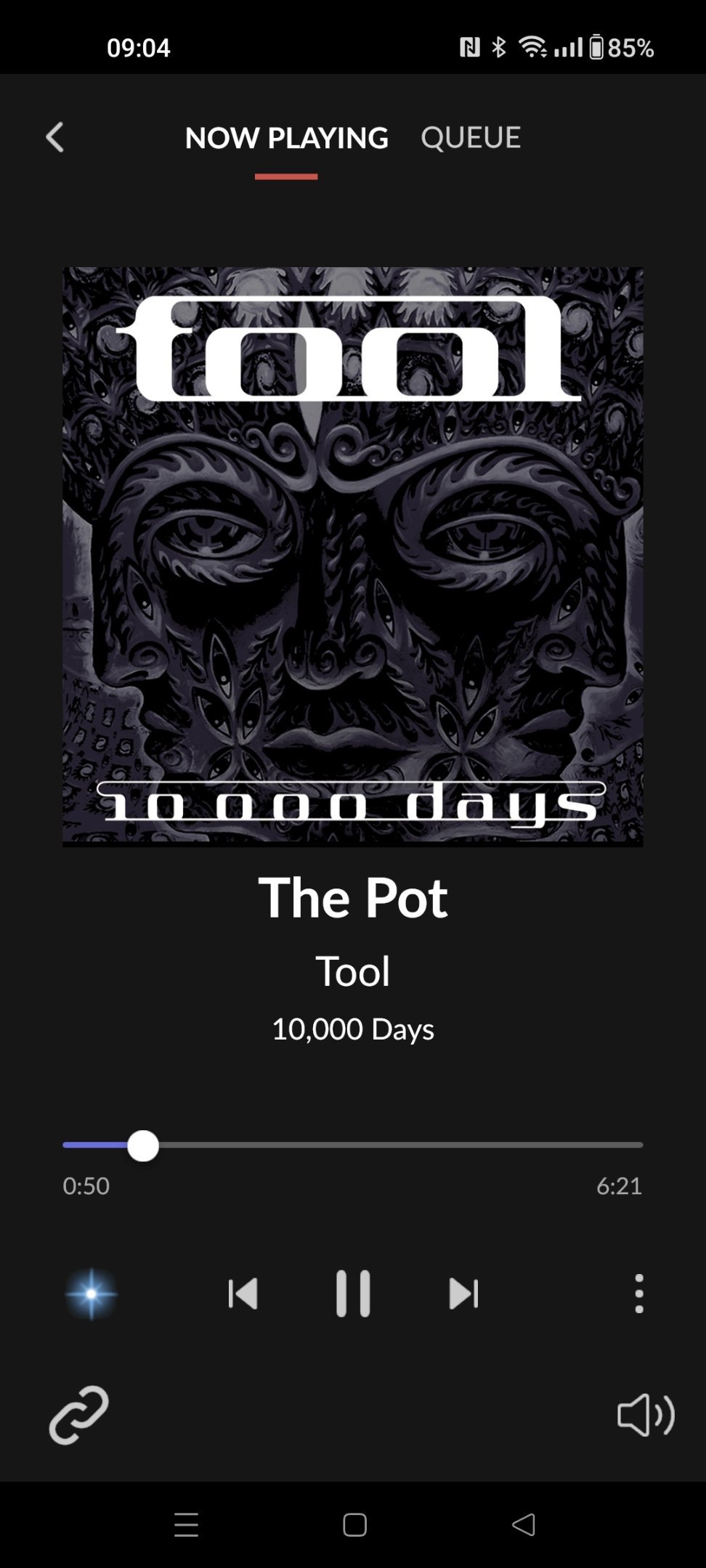Select the Now Playing tab
The image size is (706, 1568).
point(286,137)
